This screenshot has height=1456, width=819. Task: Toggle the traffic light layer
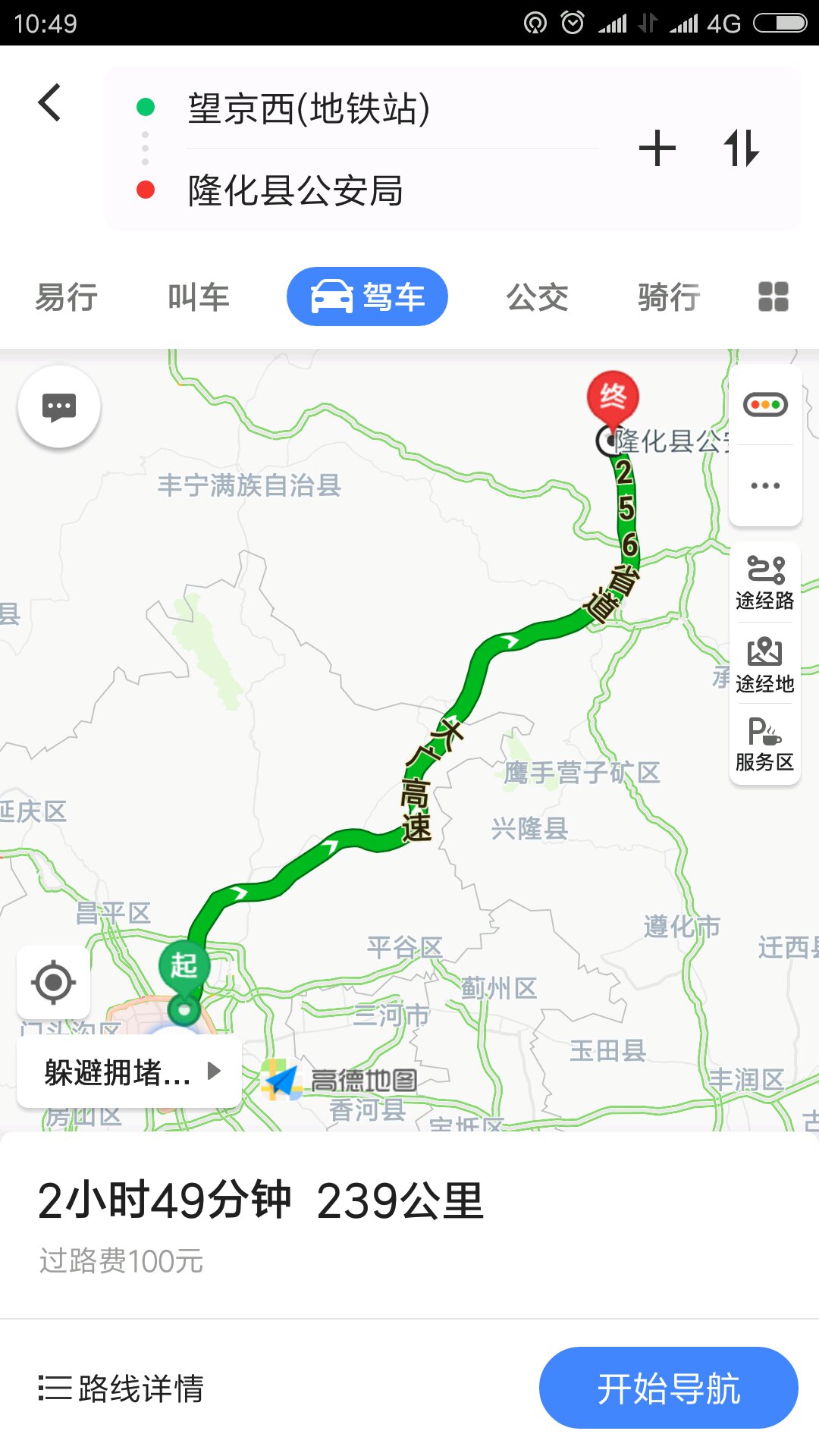(765, 405)
